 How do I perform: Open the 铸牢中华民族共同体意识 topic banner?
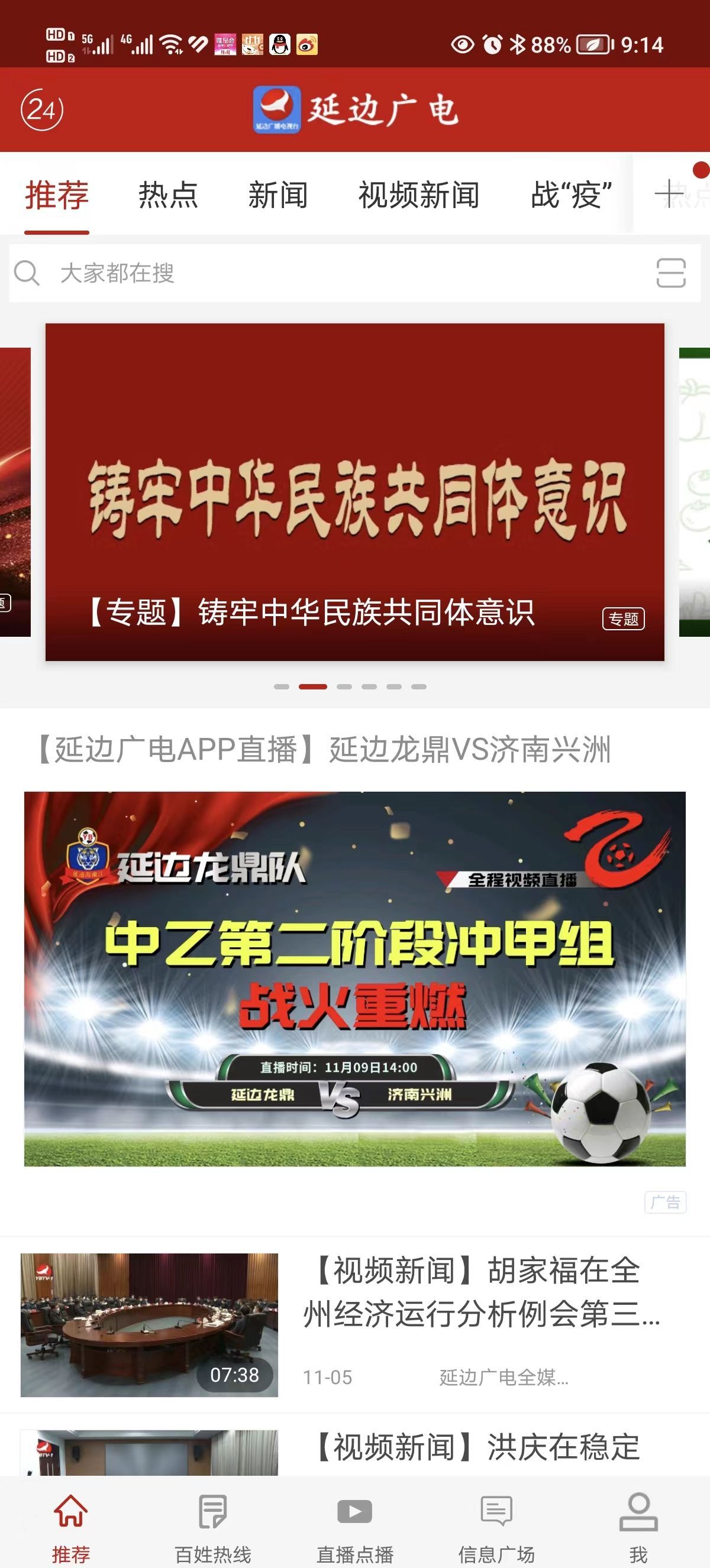[354, 492]
